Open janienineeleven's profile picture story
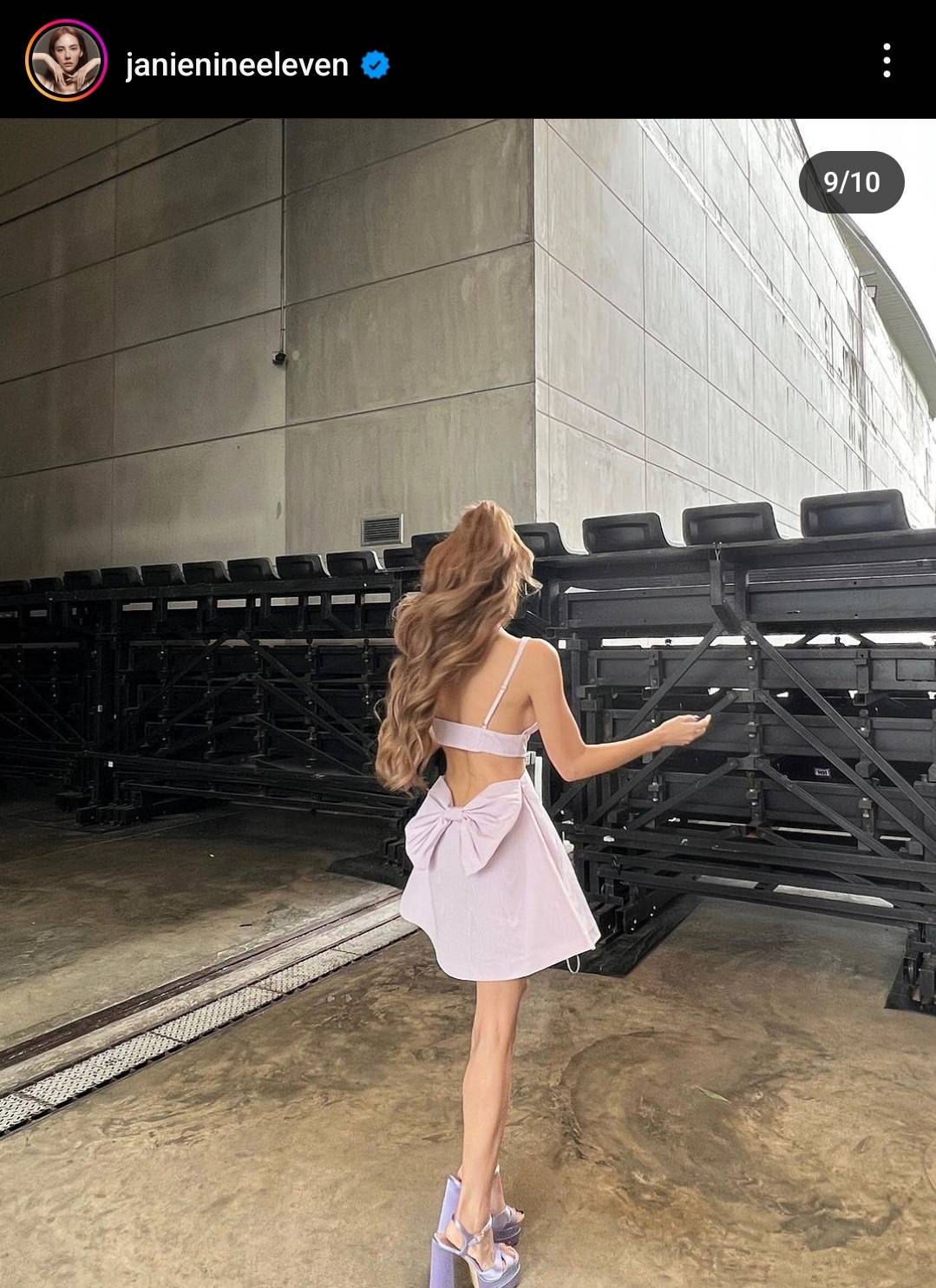 [x=66, y=61]
